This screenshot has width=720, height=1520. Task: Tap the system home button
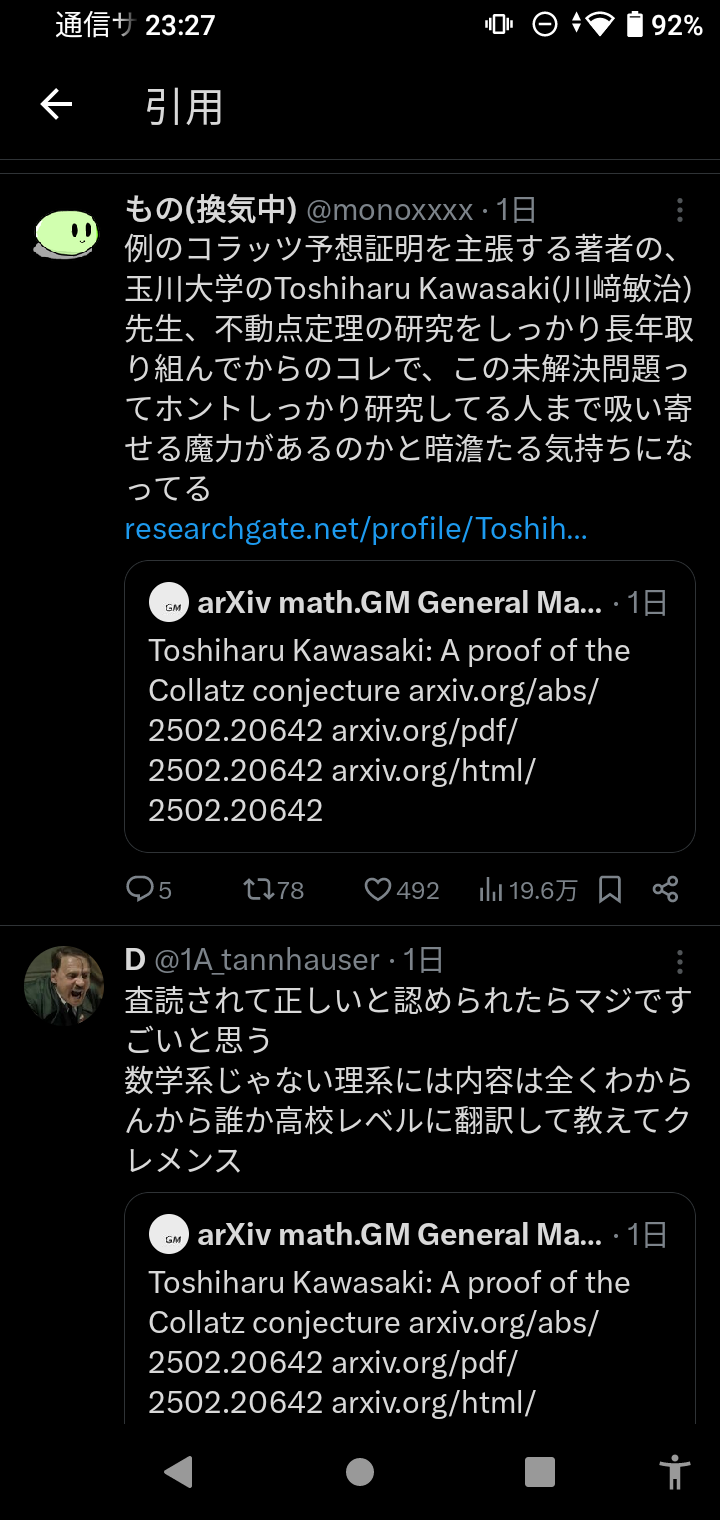(x=360, y=1472)
